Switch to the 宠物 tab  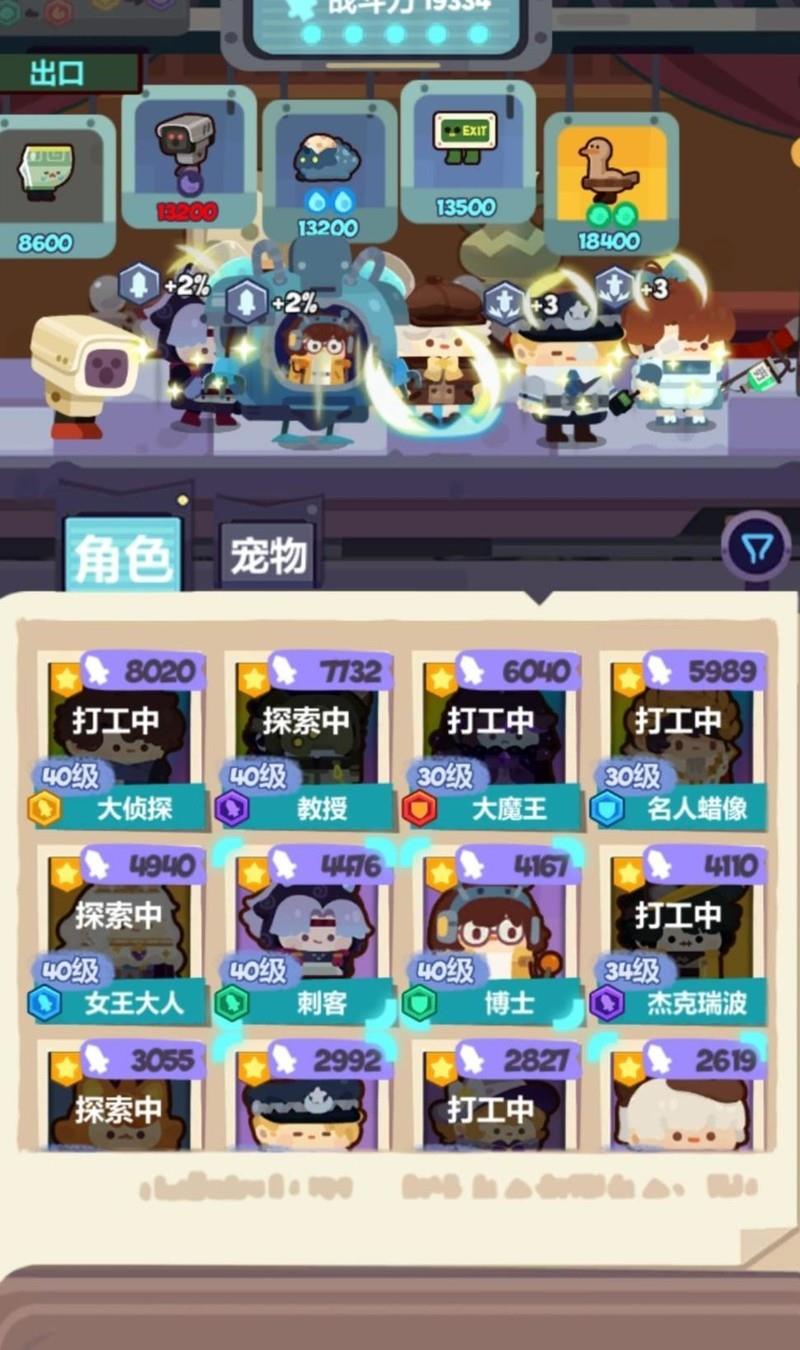[x=267, y=555]
